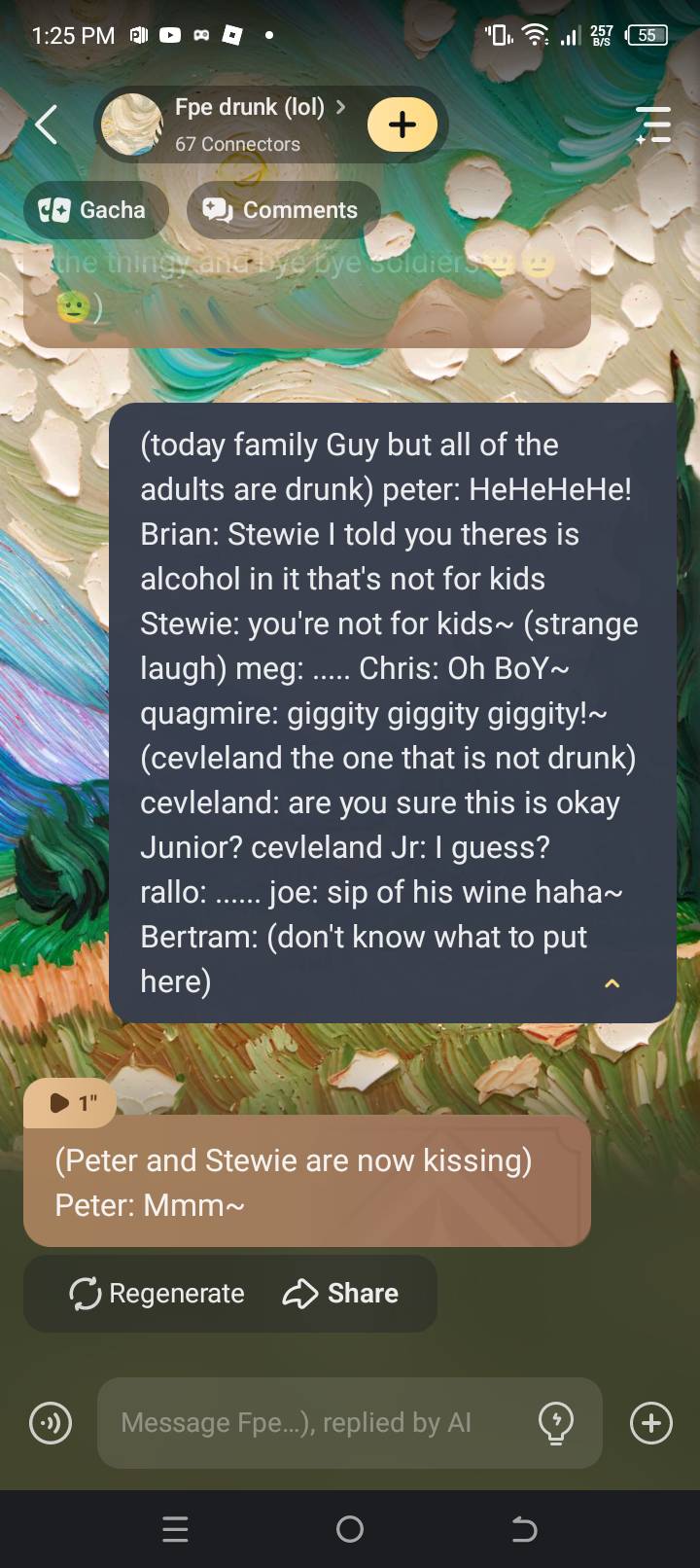700x1568 pixels.
Task: View Comments
Action: [x=282, y=210]
